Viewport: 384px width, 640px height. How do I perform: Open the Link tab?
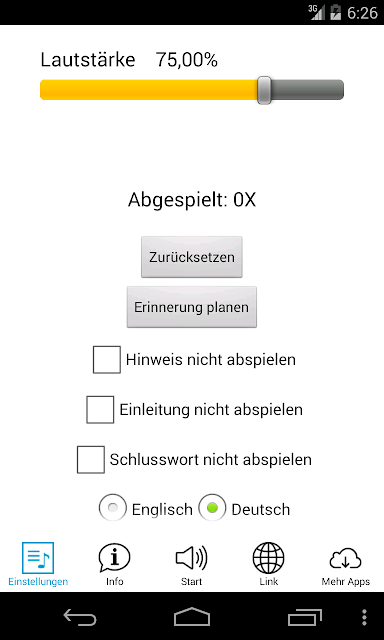coord(269,565)
